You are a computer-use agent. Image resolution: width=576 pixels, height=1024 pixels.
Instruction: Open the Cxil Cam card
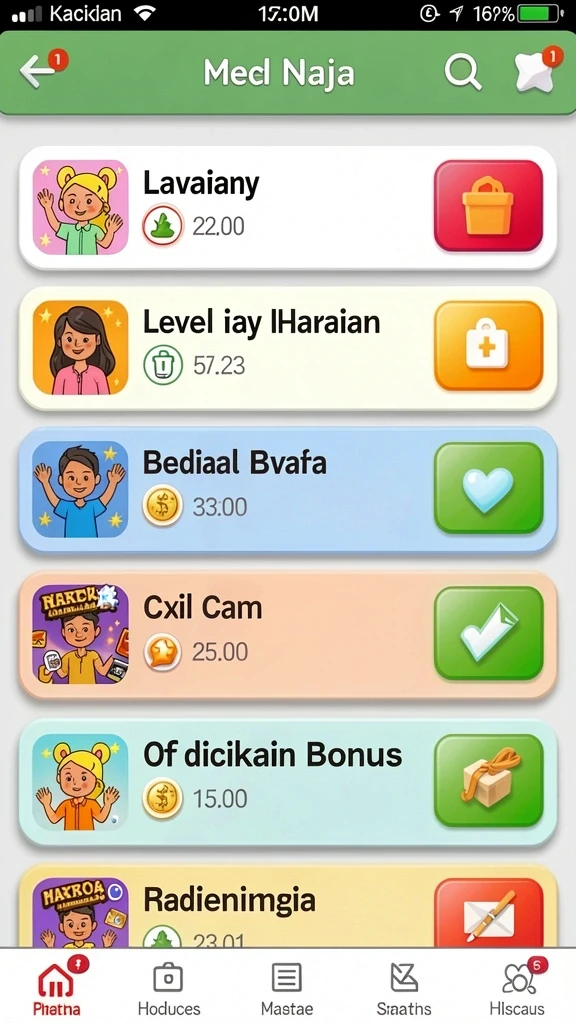(288, 634)
